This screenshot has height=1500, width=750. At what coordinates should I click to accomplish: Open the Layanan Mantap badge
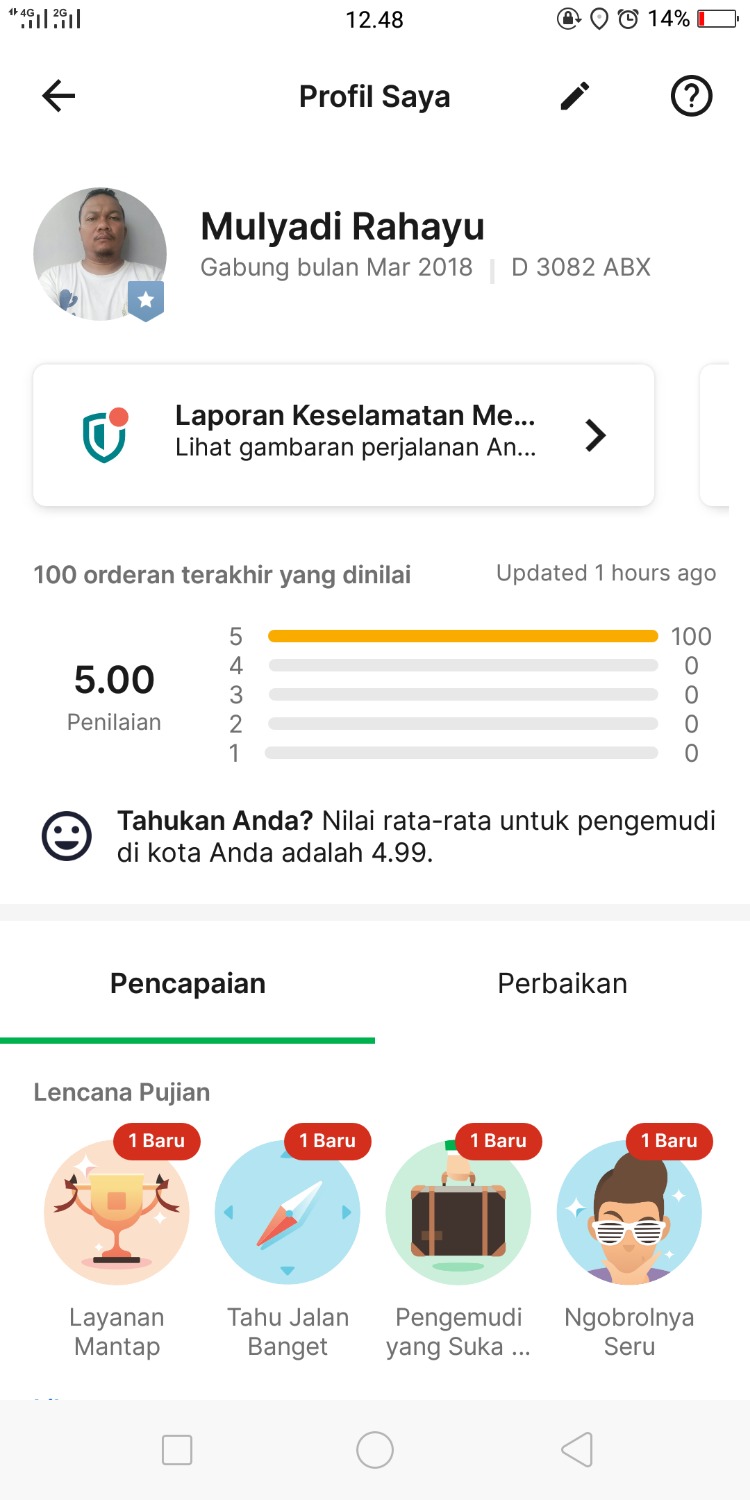[117, 1212]
